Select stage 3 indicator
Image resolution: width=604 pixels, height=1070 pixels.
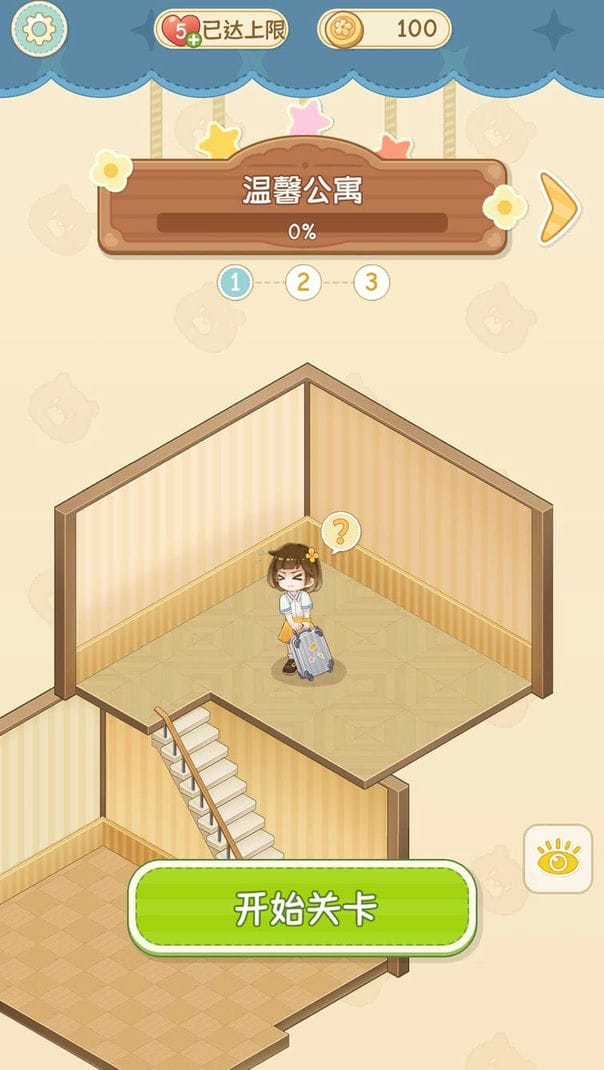coord(371,283)
